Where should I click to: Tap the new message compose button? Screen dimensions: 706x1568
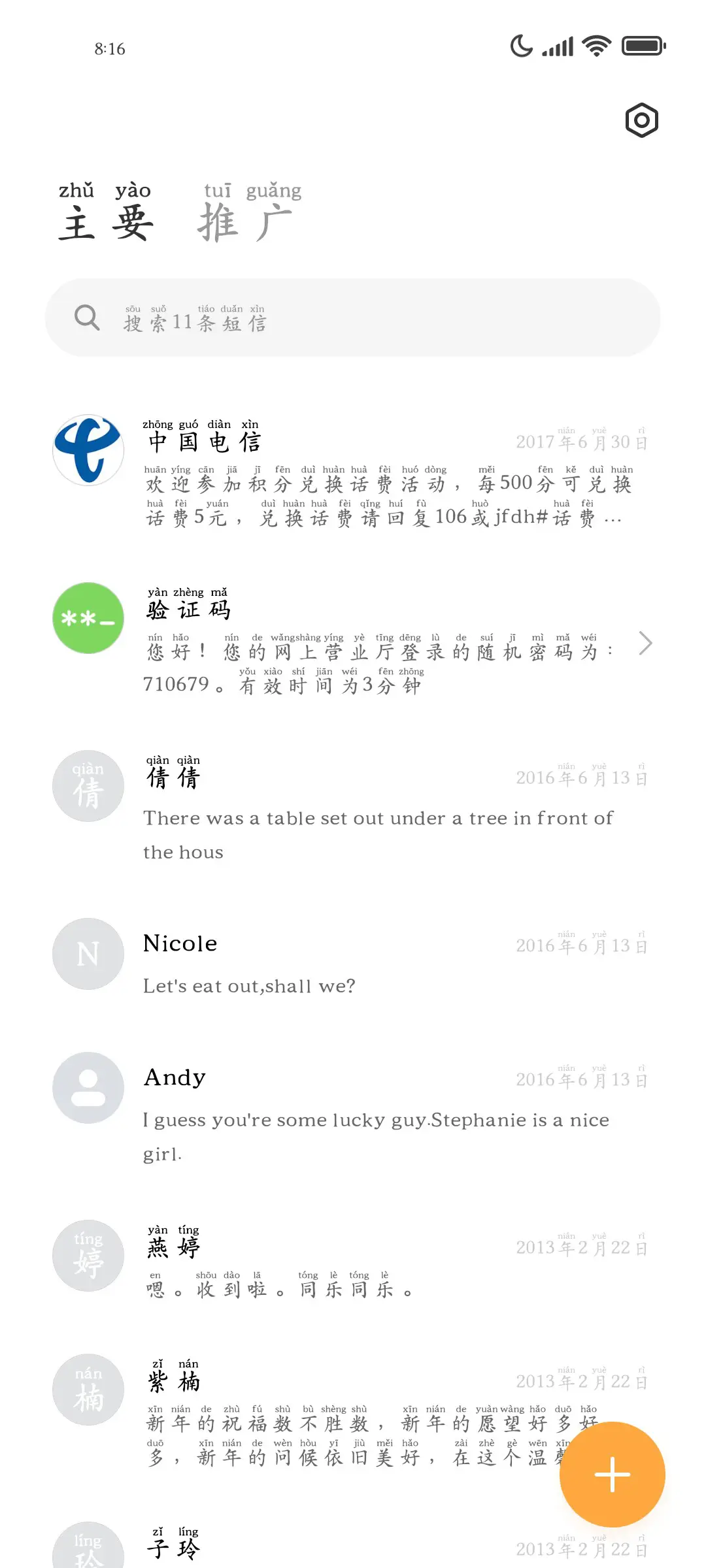click(611, 1473)
